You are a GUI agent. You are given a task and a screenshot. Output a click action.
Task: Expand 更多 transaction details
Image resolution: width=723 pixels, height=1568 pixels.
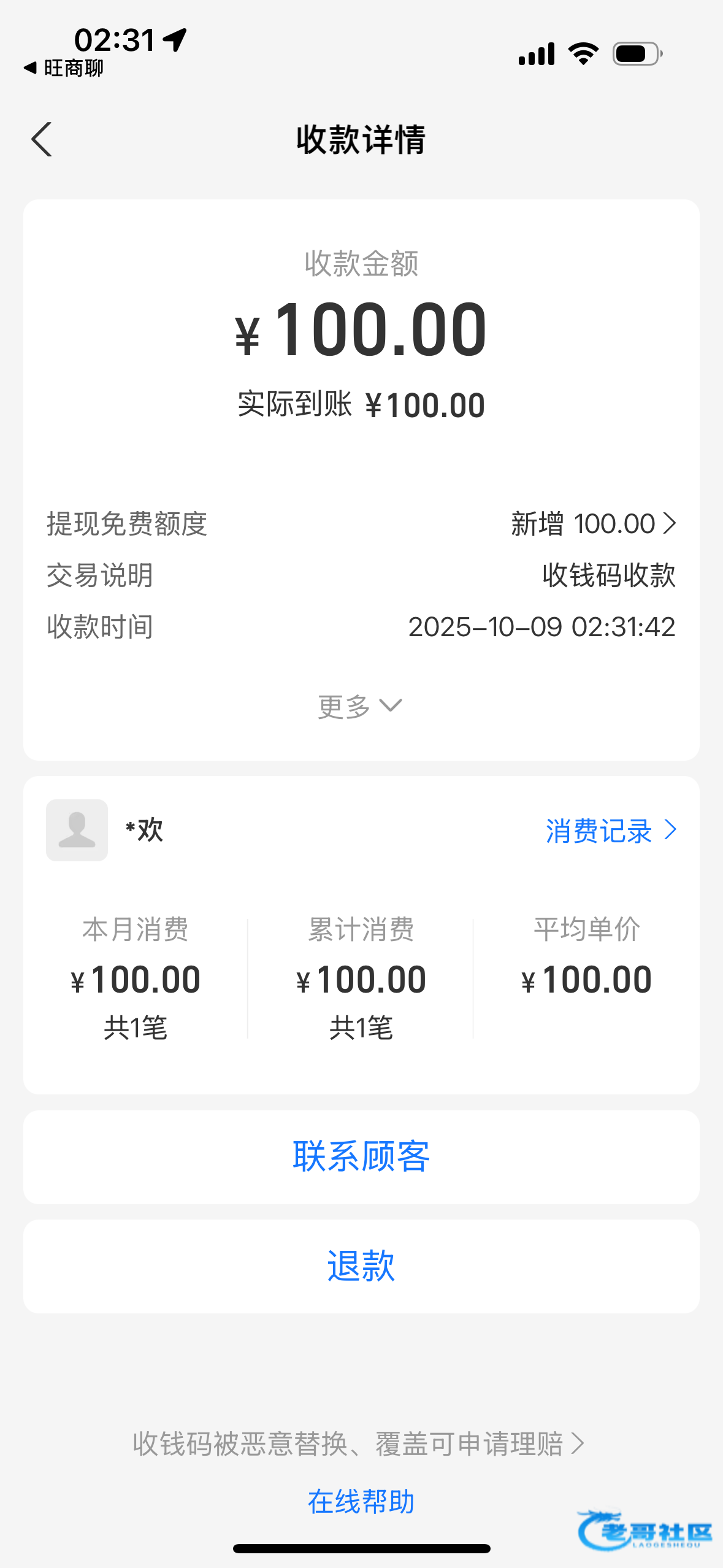(360, 707)
